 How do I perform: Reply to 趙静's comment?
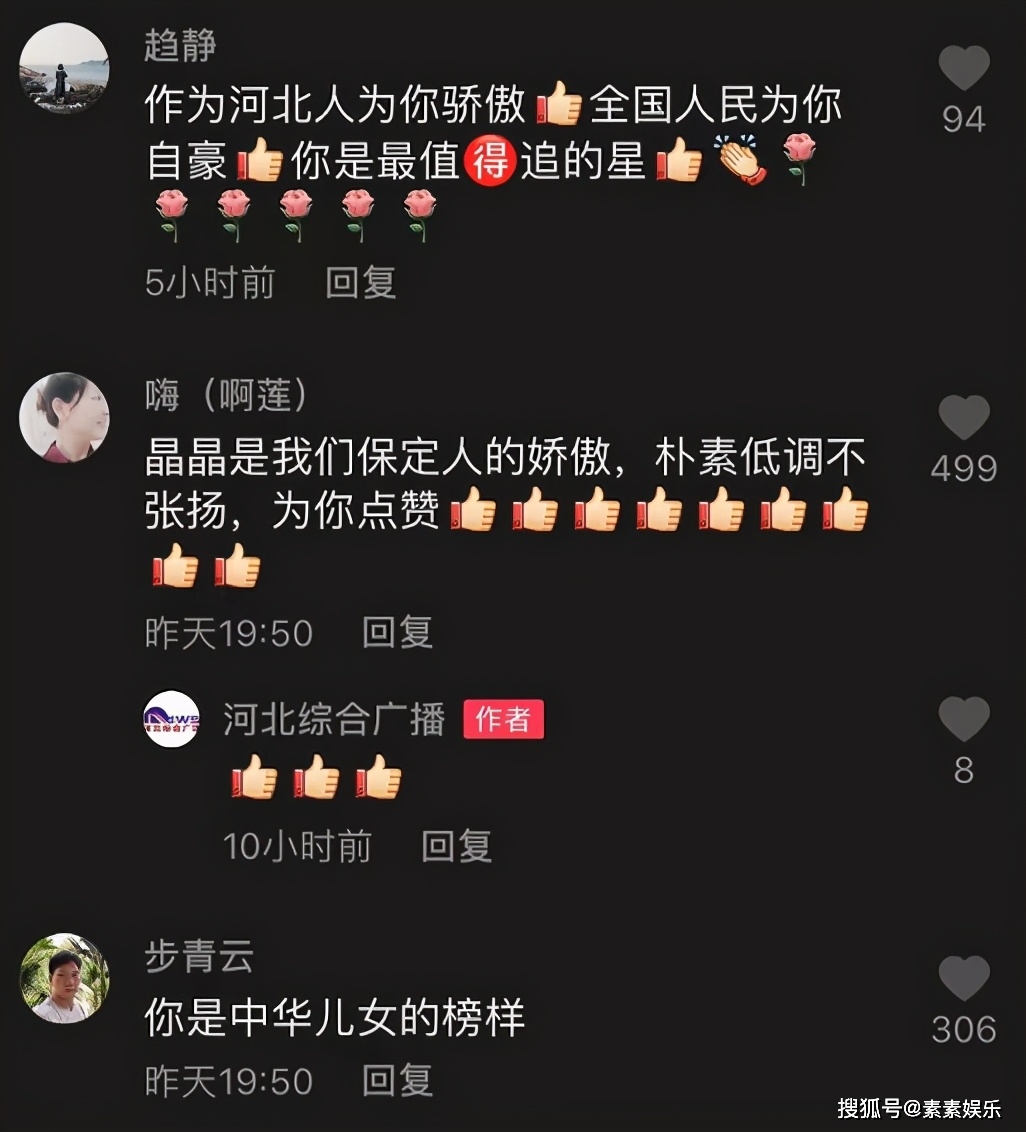pyautogui.click(x=361, y=283)
